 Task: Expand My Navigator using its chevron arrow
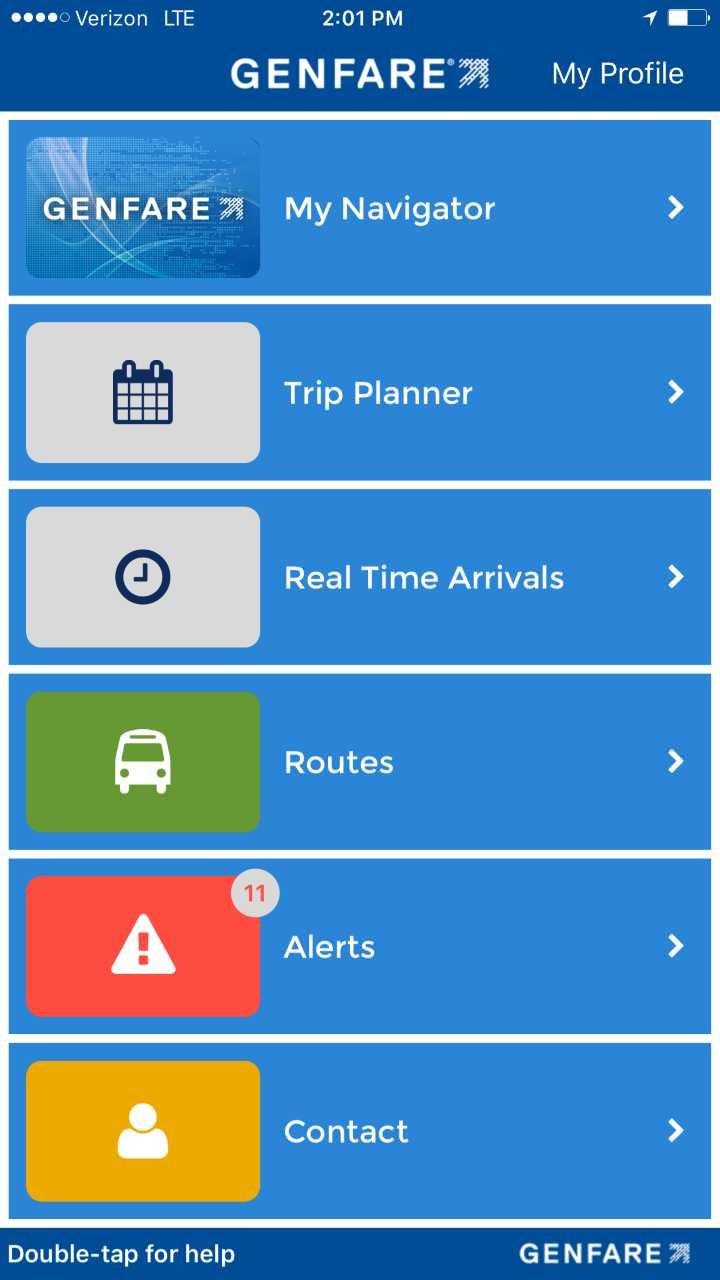676,208
